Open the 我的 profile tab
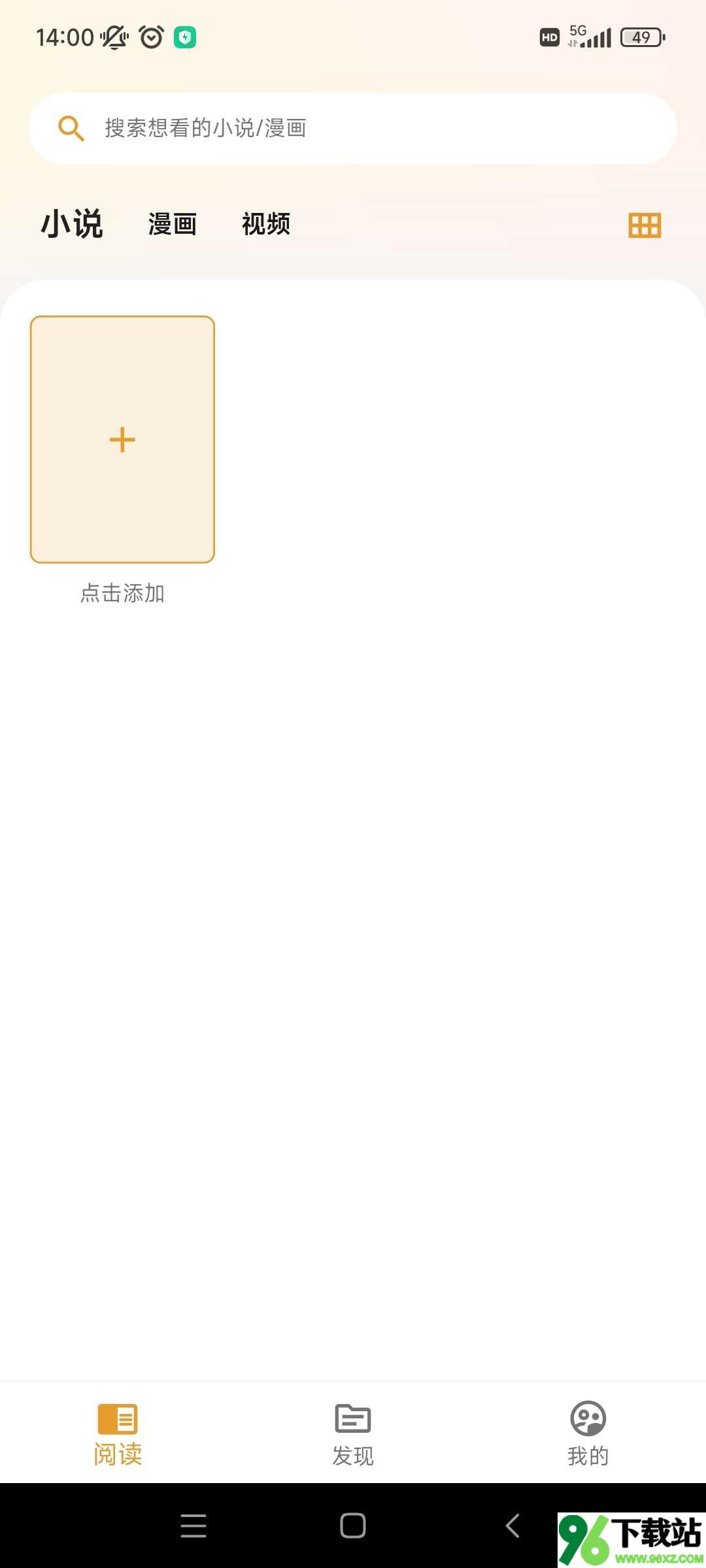Screen dimensions: 706x1568 point(588,1434)
